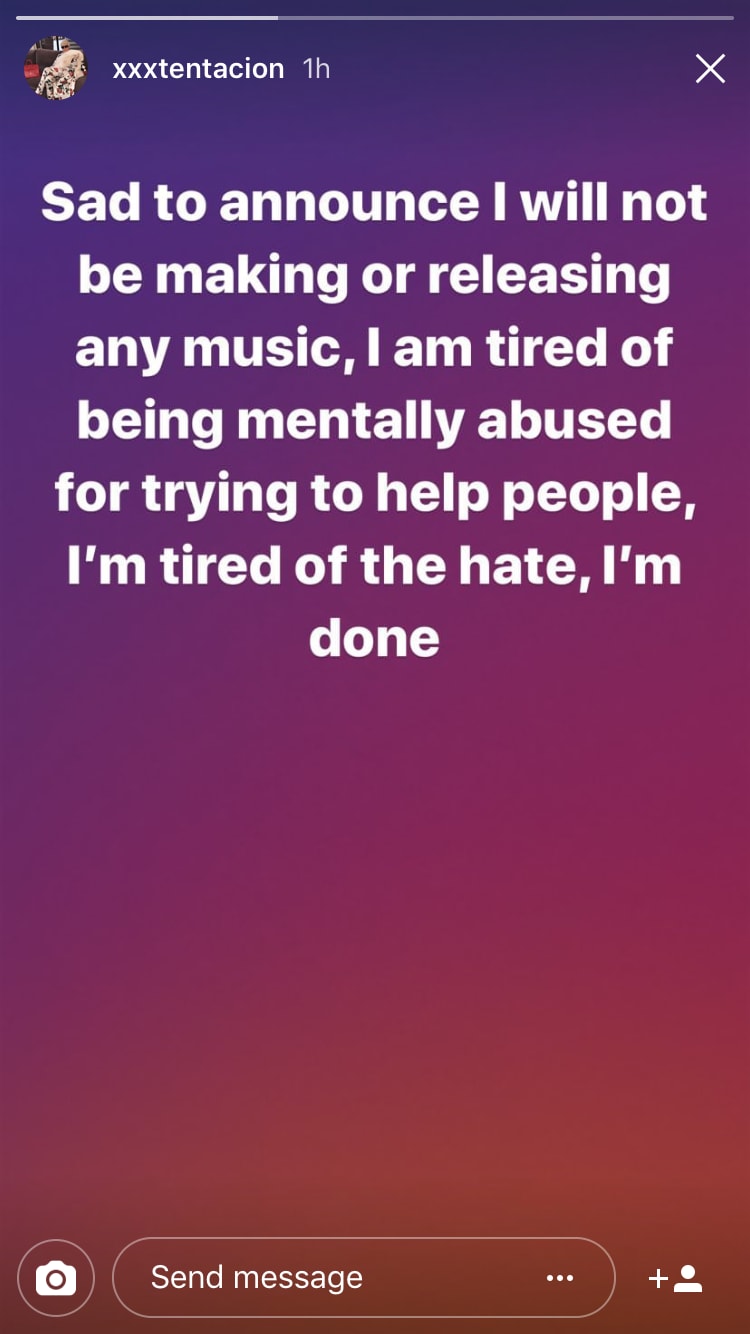
Task: Open the xxxtentacion username link
Action: click(x=198, y=69)
